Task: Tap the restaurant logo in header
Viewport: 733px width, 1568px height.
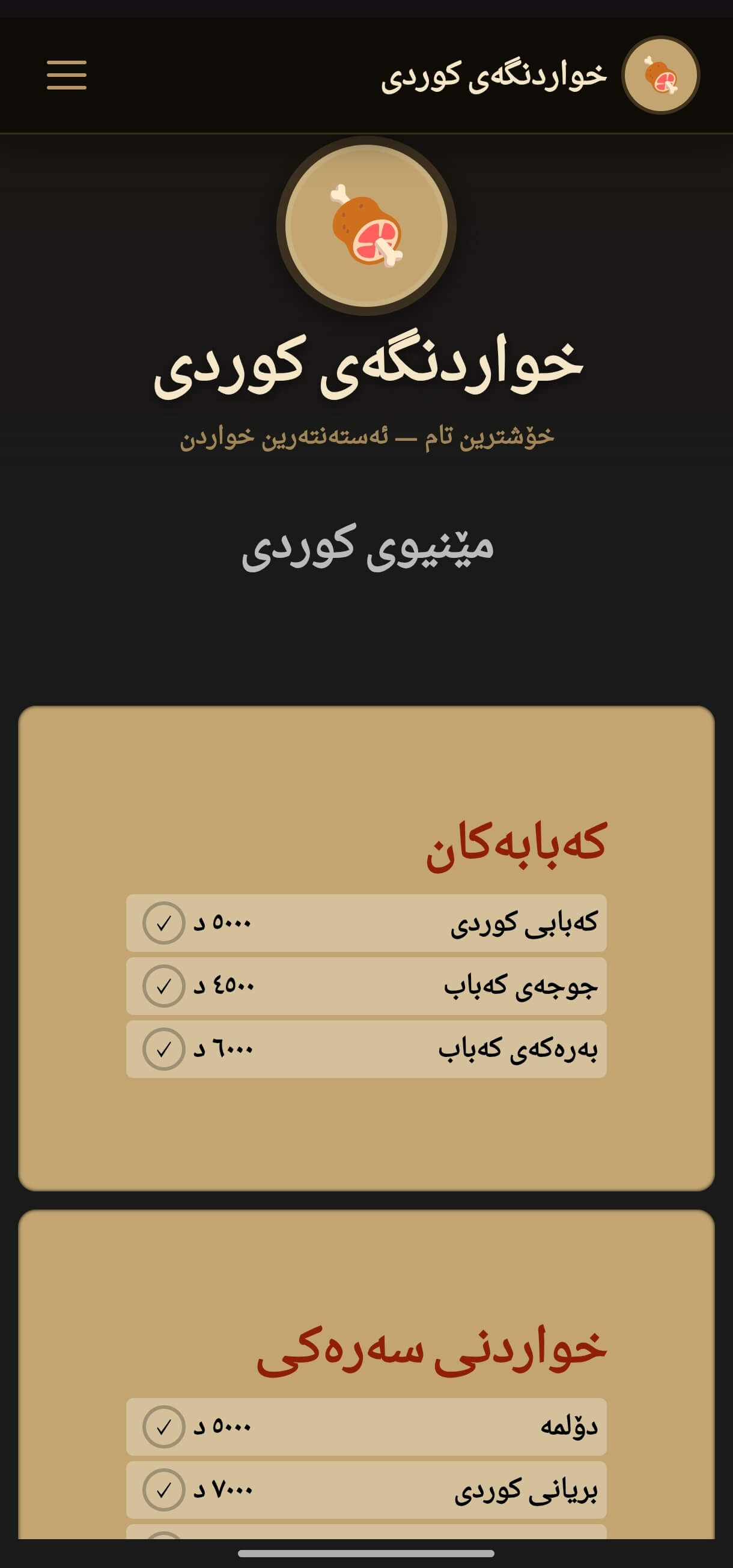Action: (x=660, y=76)
